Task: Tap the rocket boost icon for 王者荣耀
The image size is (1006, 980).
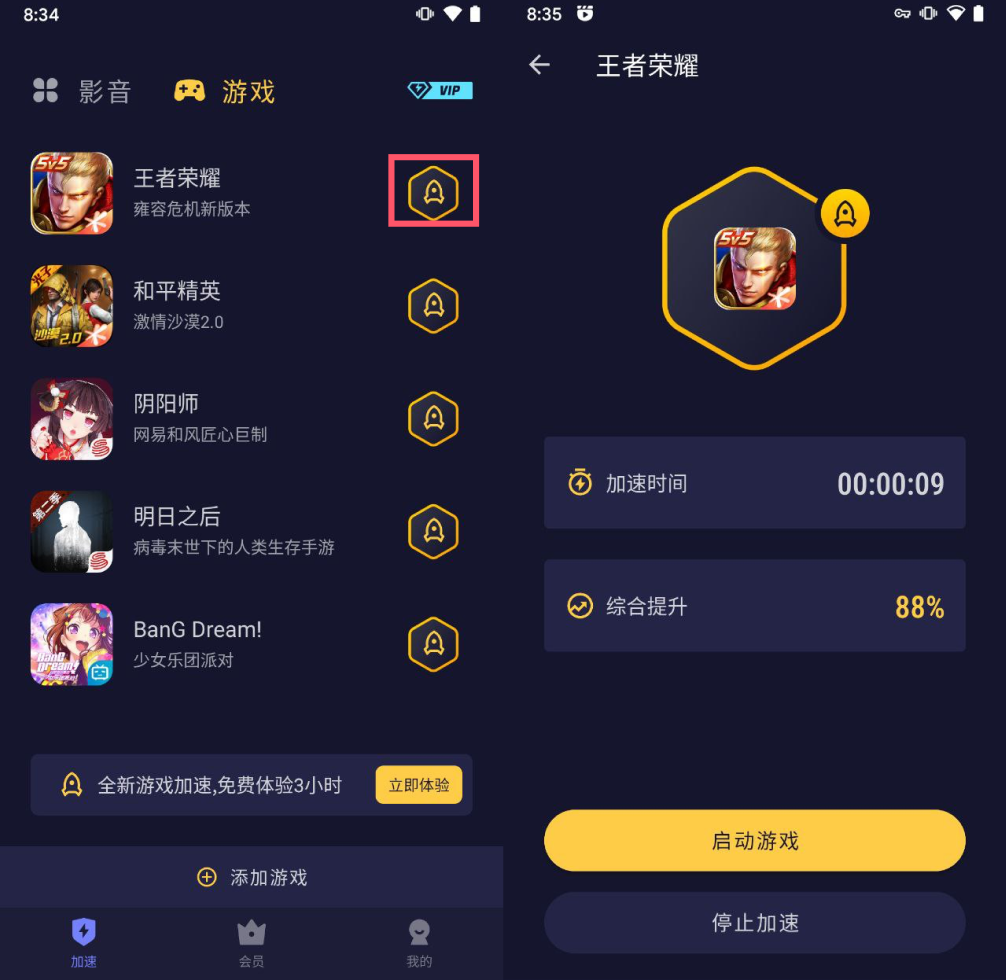Action: click(433, 191)
